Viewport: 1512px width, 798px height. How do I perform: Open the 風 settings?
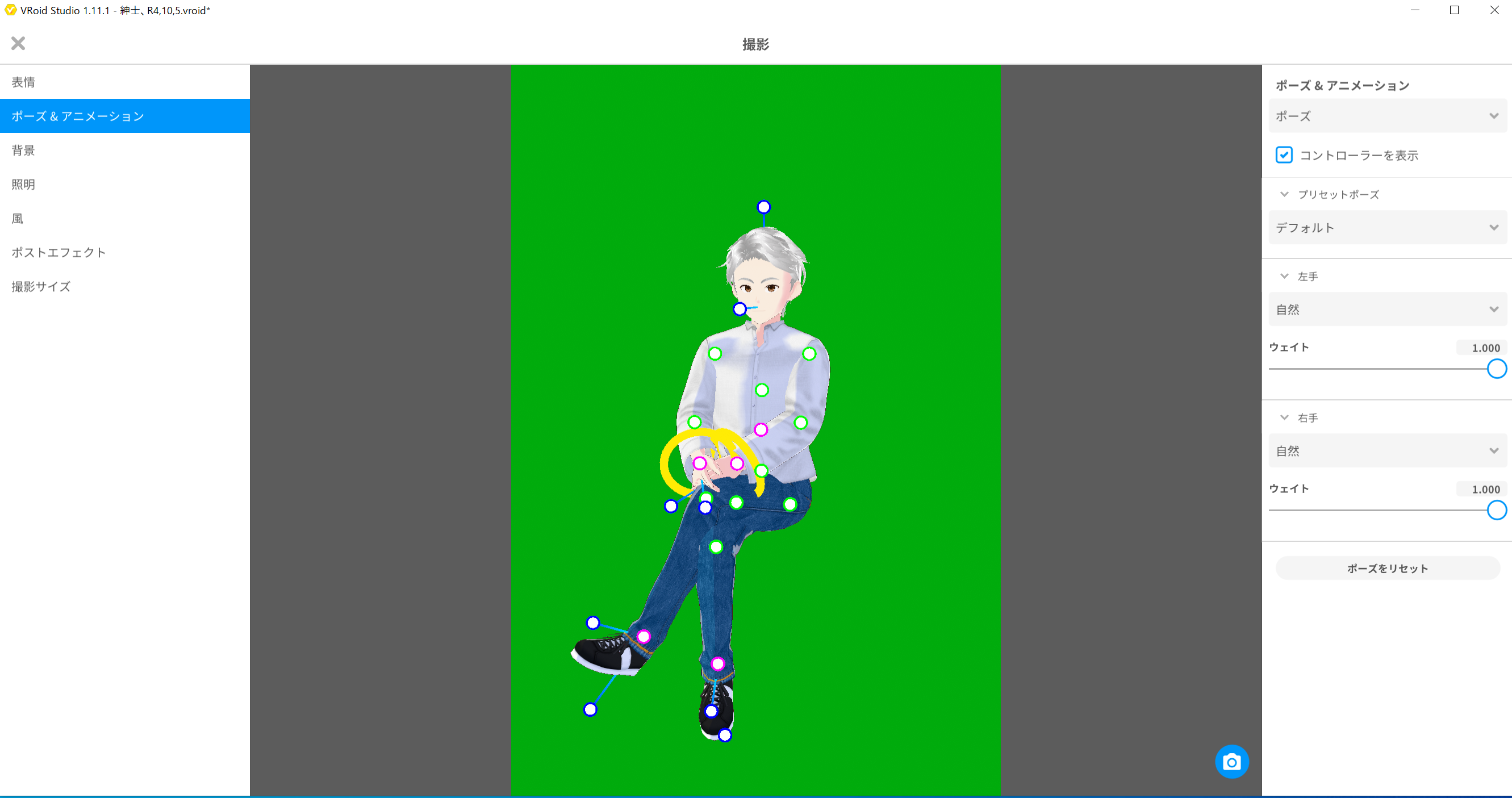point(18,218)
